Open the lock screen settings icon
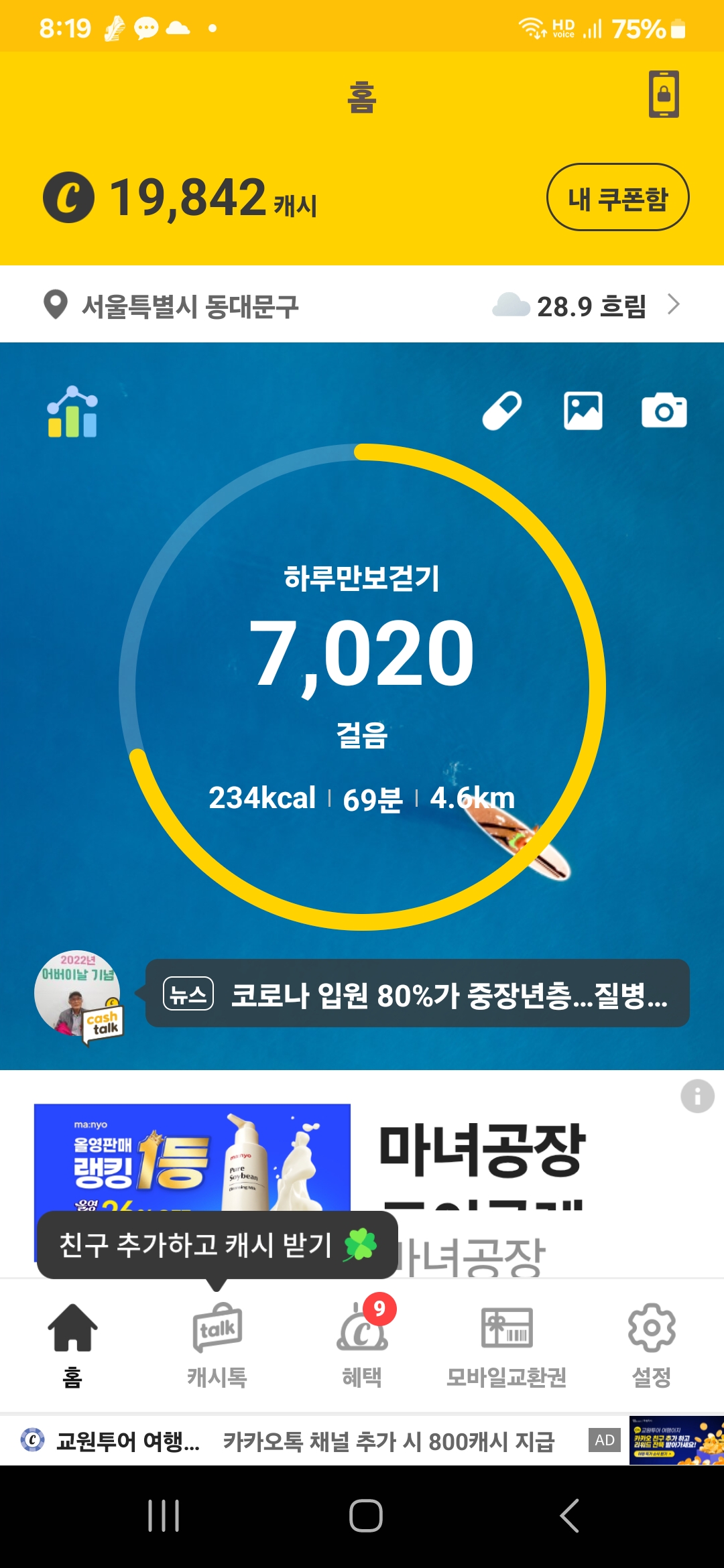Viewport: 724px width, 1568px height. 664,94
